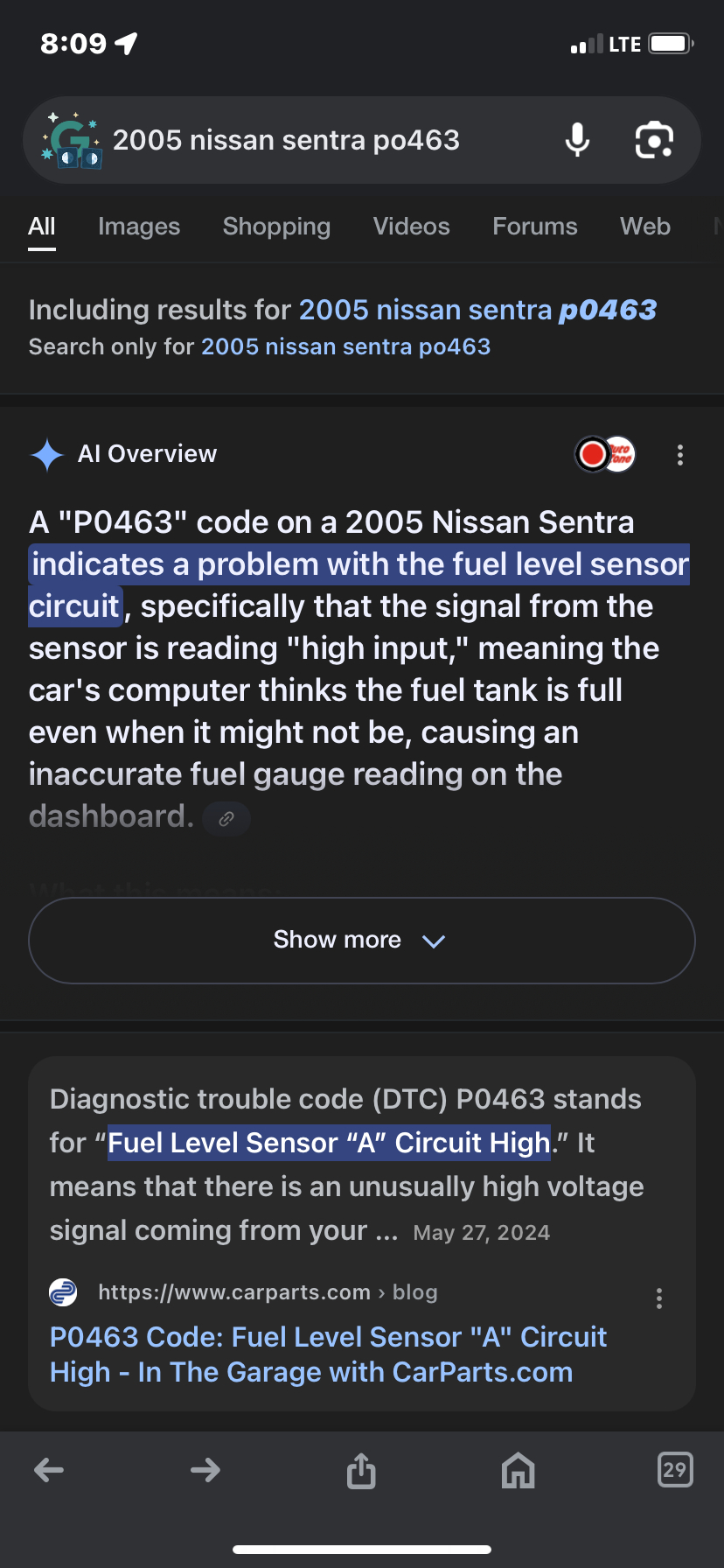
Task: Open Google Lens camera search
Action: [x=654, y=140]
